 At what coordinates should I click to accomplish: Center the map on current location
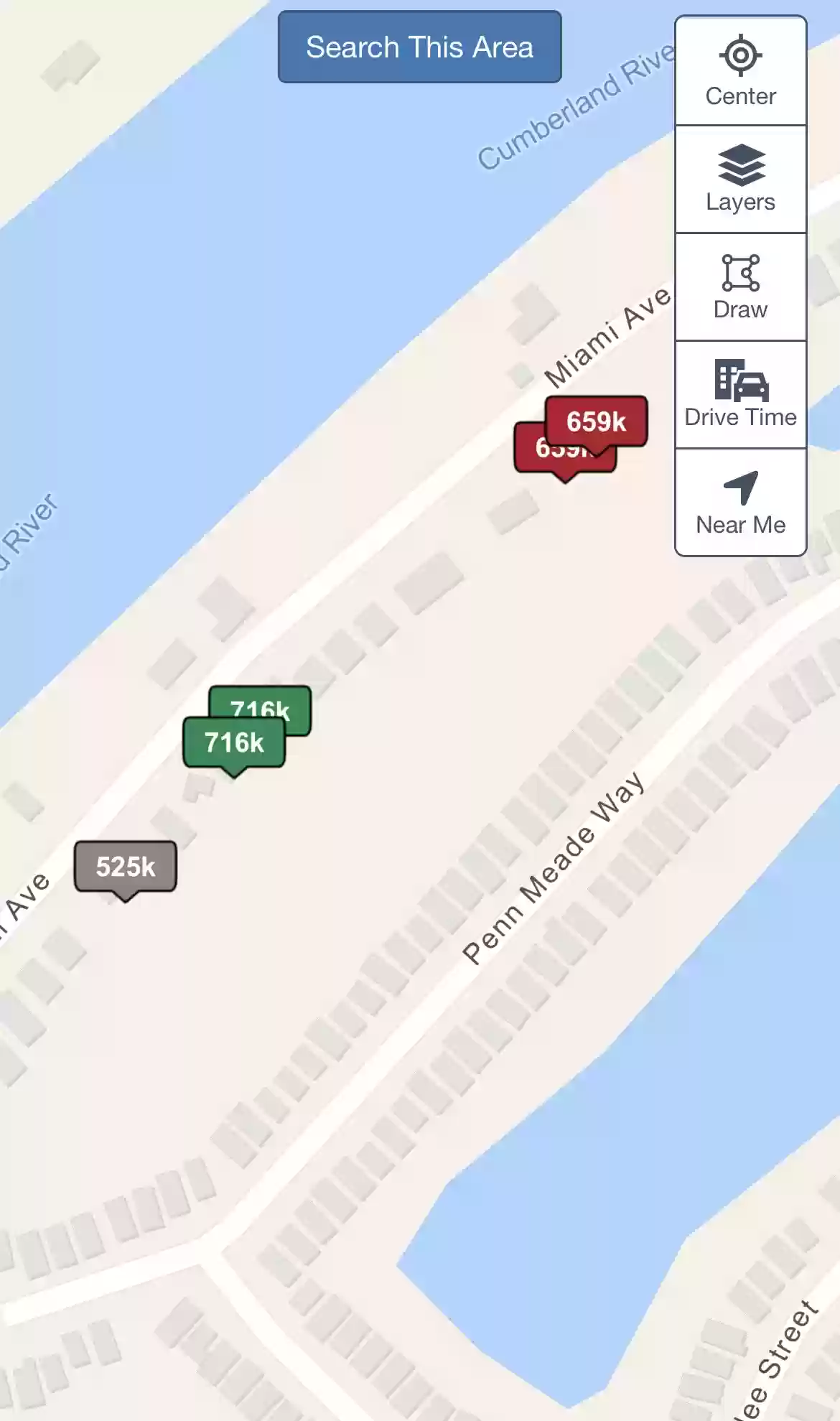tap(740, 71)
